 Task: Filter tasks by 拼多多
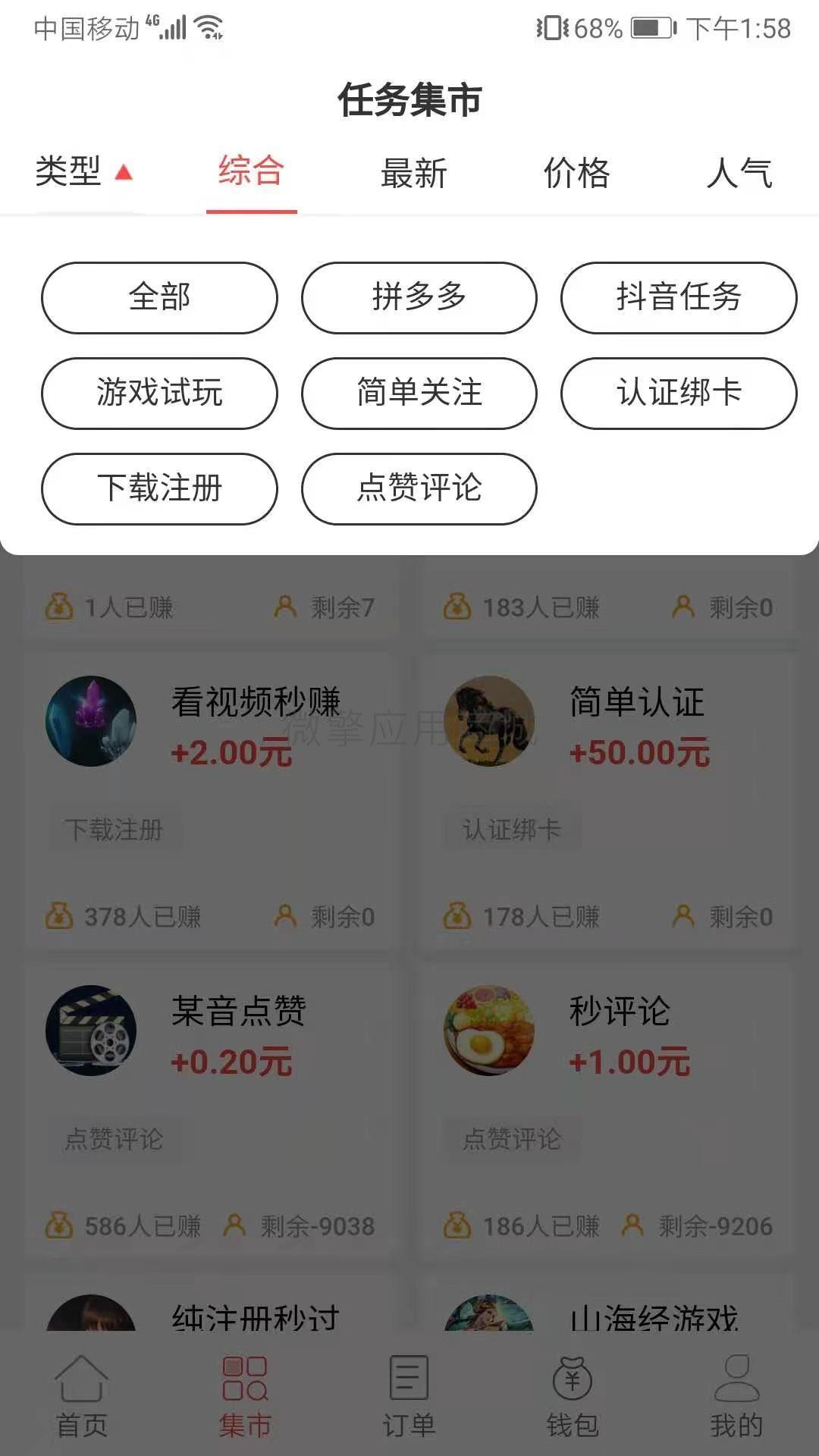pyautogui.click(x=419, y=297)
